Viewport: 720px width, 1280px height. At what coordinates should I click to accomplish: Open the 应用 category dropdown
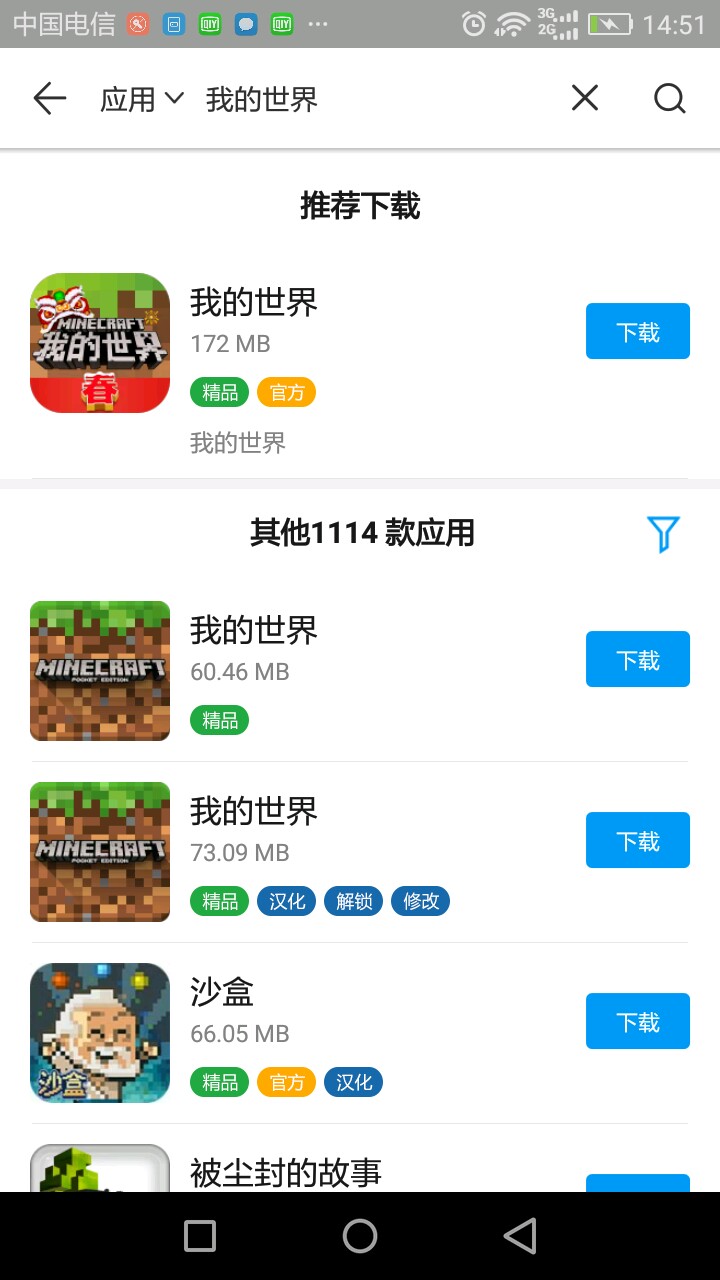pos(142,99)
